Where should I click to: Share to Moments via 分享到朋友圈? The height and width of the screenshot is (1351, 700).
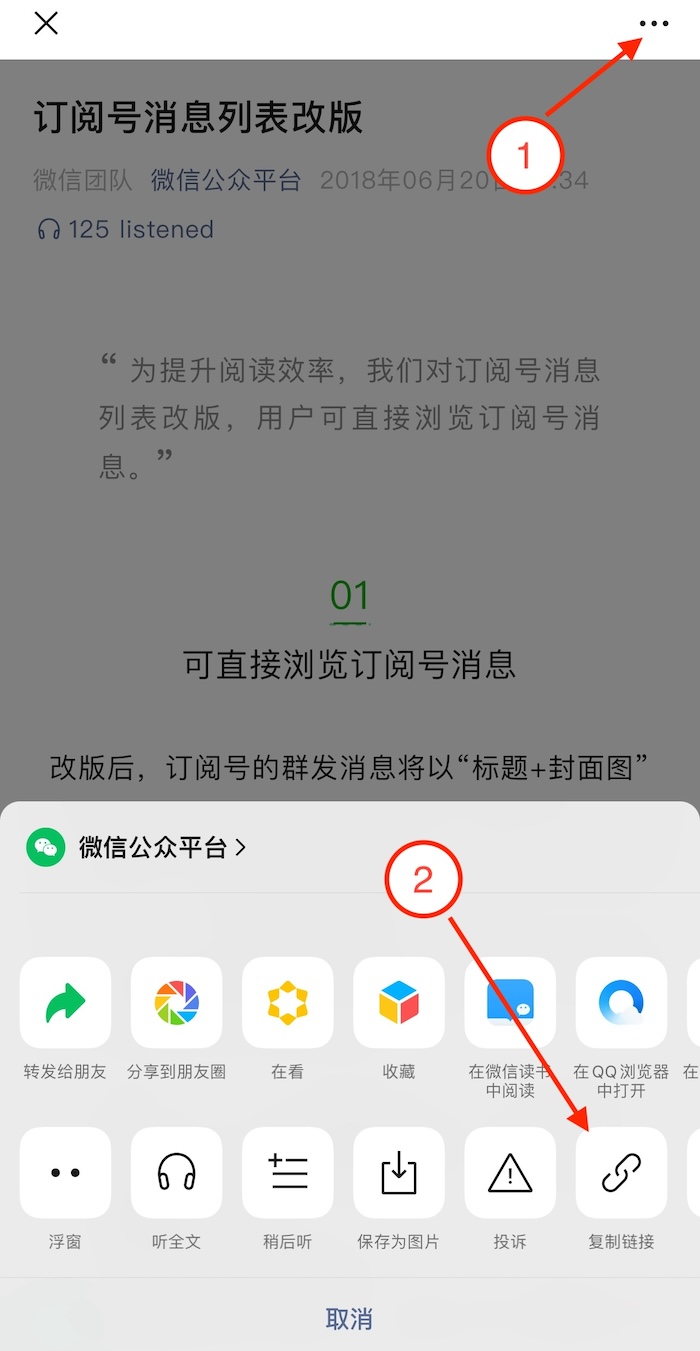(176, 1003)
